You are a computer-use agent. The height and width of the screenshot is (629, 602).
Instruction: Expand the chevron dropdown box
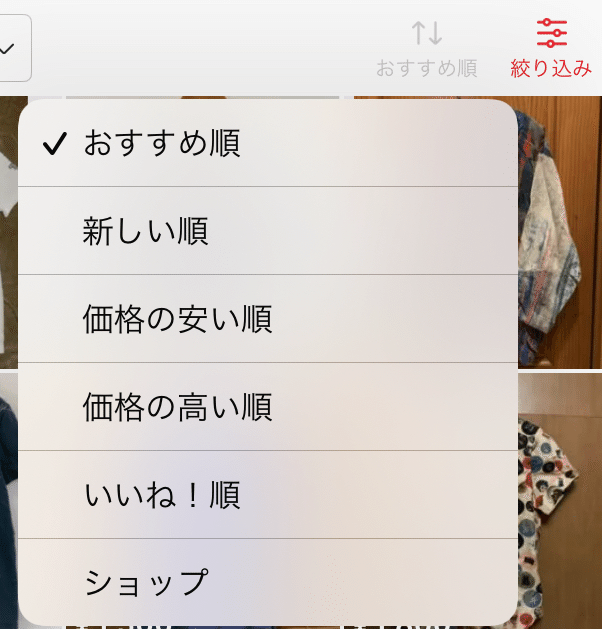pyautogui.click(x=10, y=48)
